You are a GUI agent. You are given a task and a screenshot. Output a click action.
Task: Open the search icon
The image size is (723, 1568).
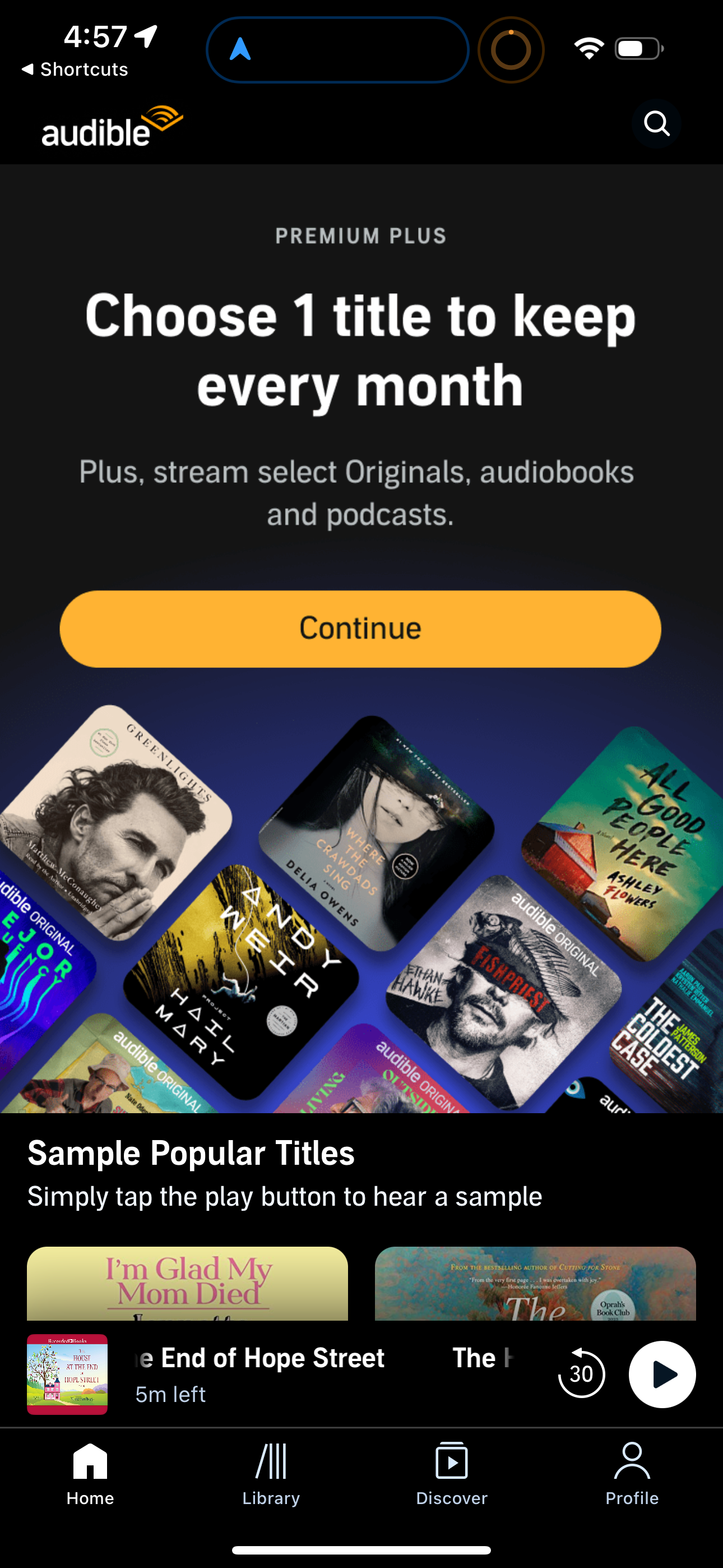pos(657,124)
